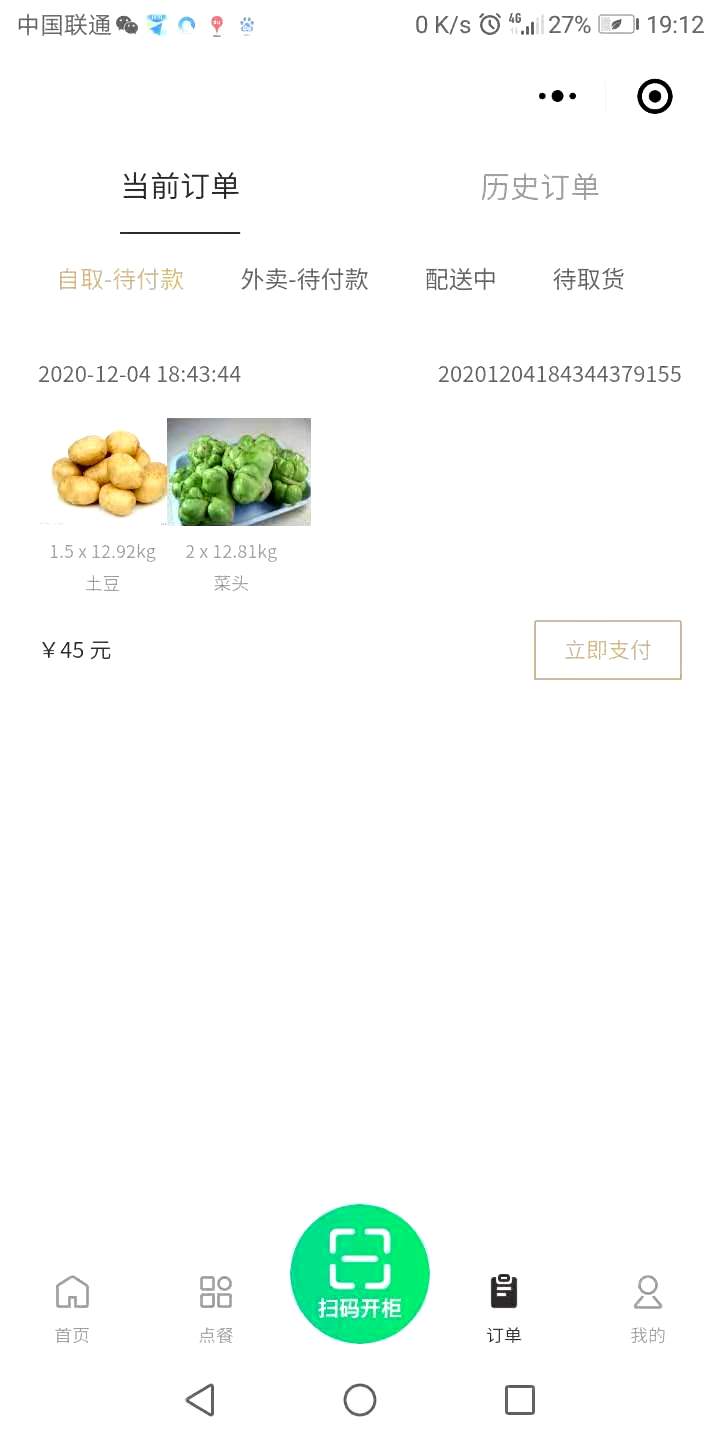Switch to the 历史订单 tab
Viewport: 720px width, 1440px height.
coord(539,187)
